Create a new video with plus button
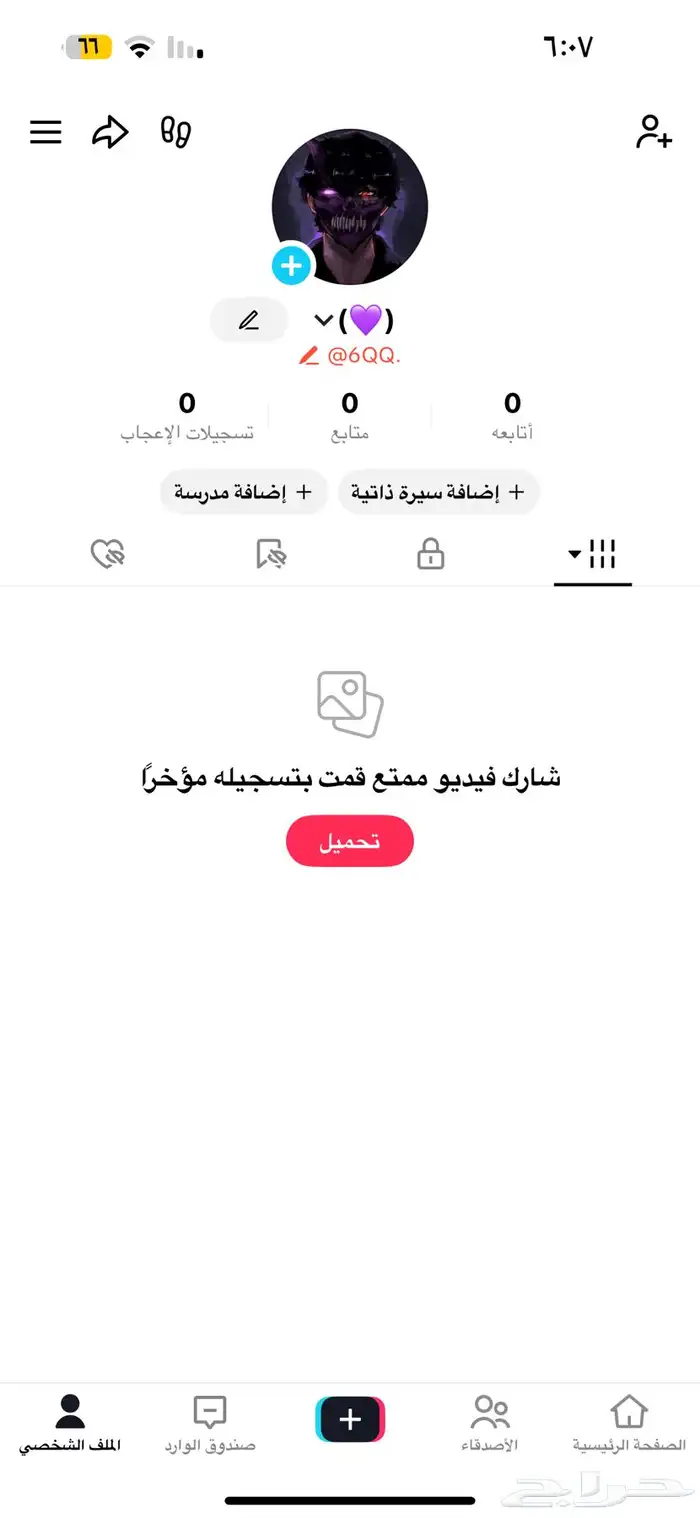Image resolution: width=700 pixels, height=1518 pixels. (x=350, y=1419)
